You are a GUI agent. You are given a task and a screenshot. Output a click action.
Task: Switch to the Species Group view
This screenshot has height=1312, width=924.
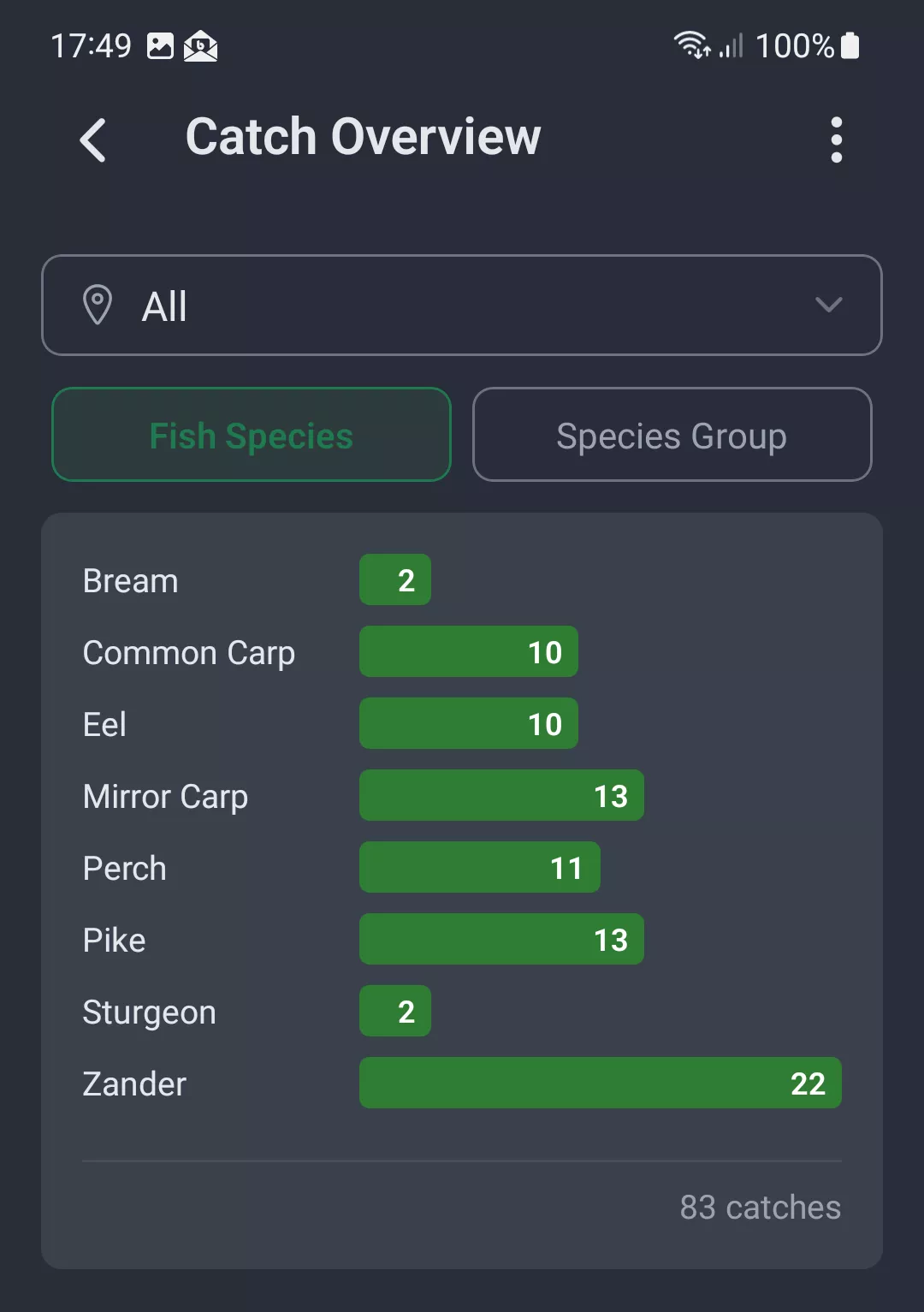pos(672,435)
